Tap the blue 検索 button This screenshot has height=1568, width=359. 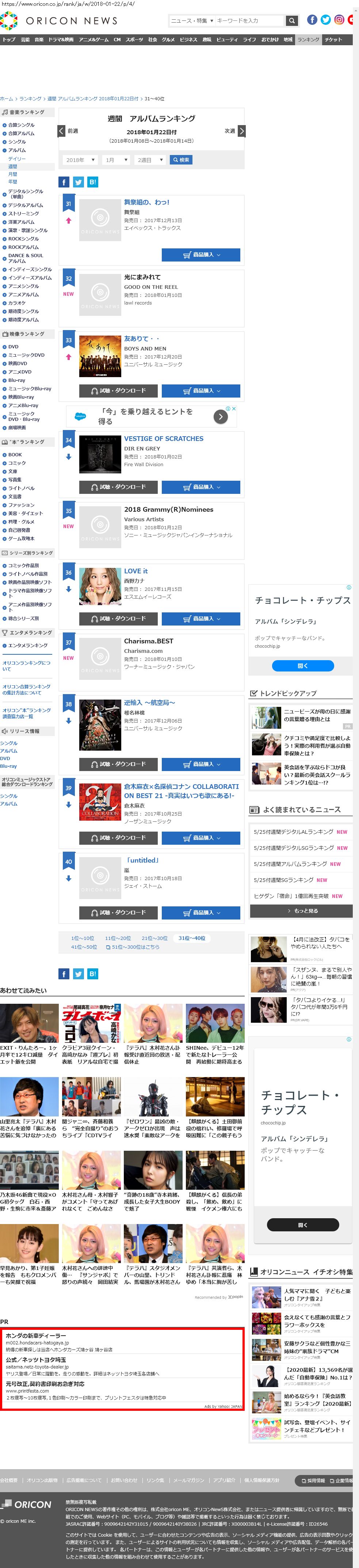180,160
